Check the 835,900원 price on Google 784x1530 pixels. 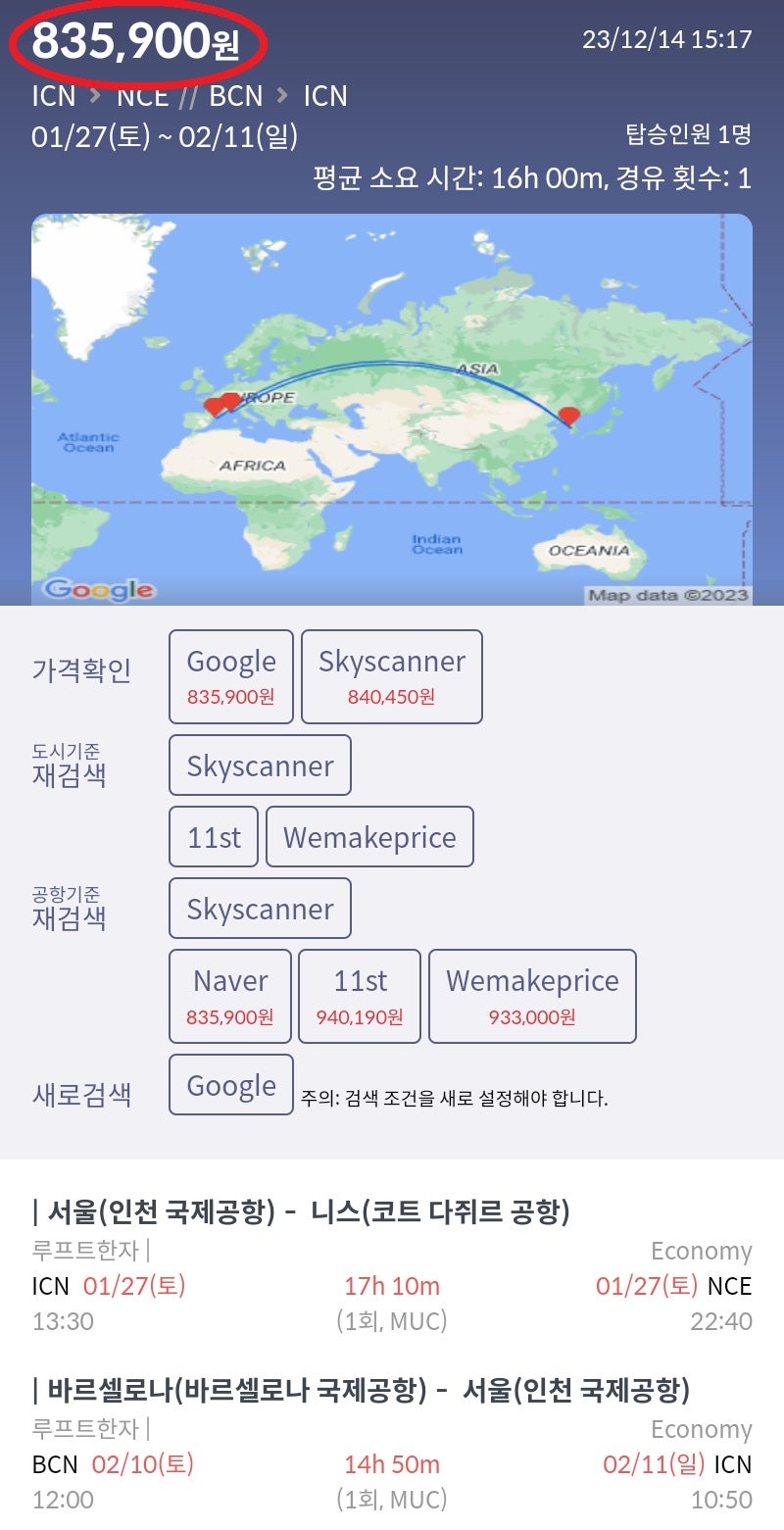(x=231, y=676)
